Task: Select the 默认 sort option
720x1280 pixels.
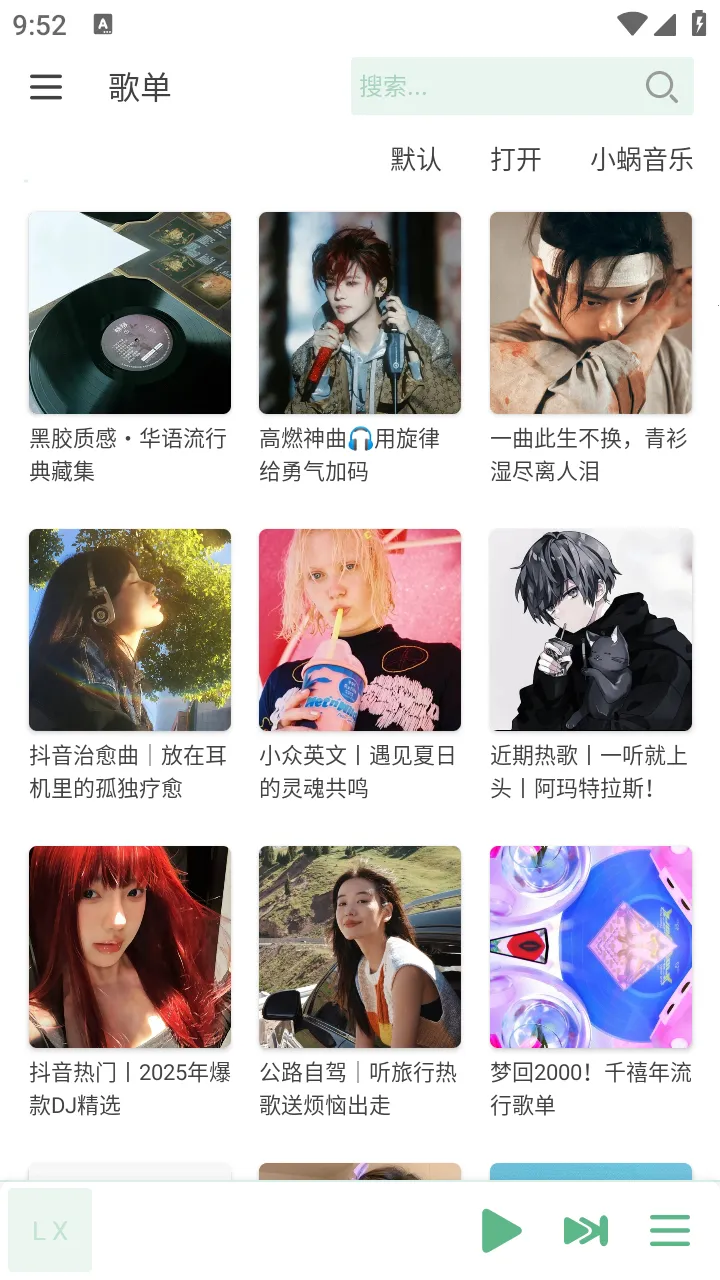Action: pos(415,159)
